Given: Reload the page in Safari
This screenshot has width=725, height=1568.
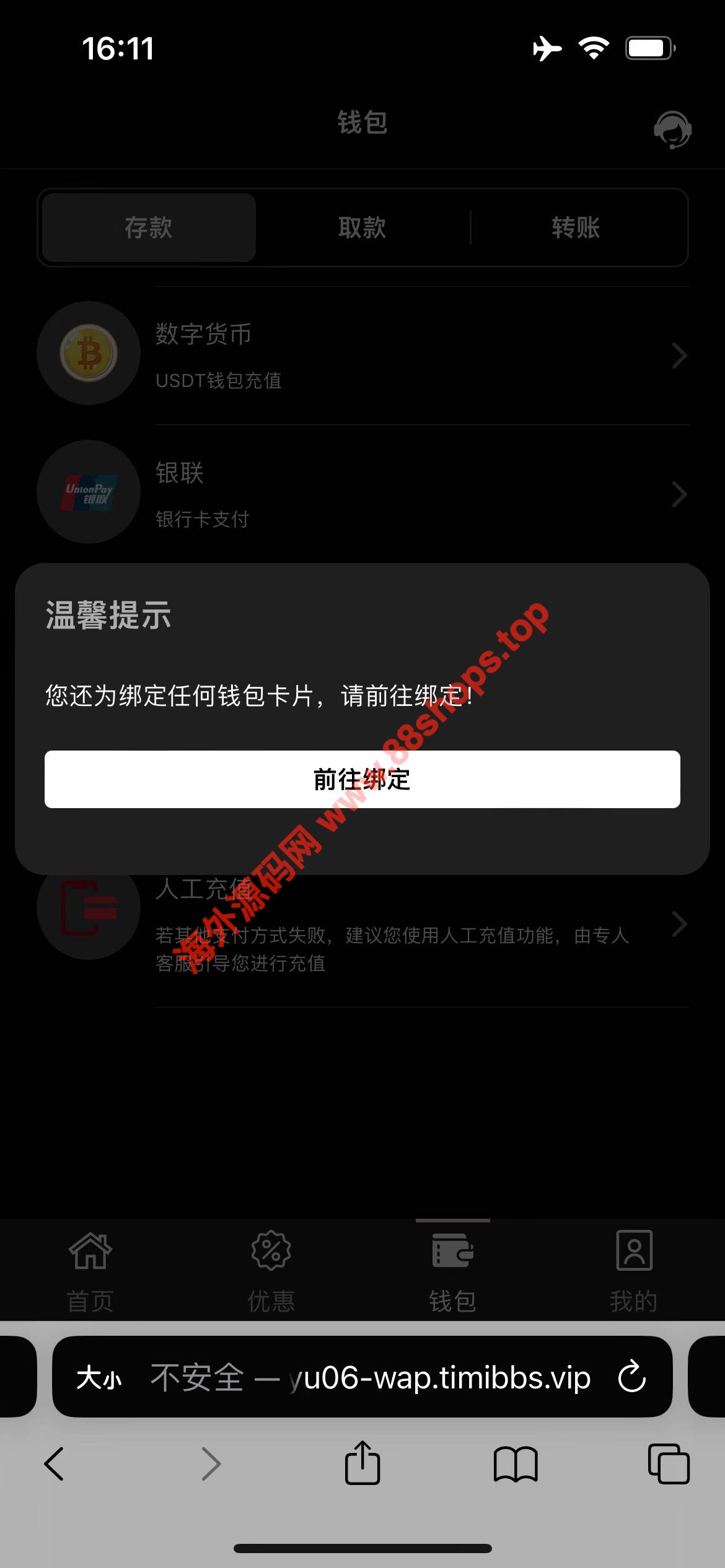Looking at the screenshot, I should (632, 1377).
